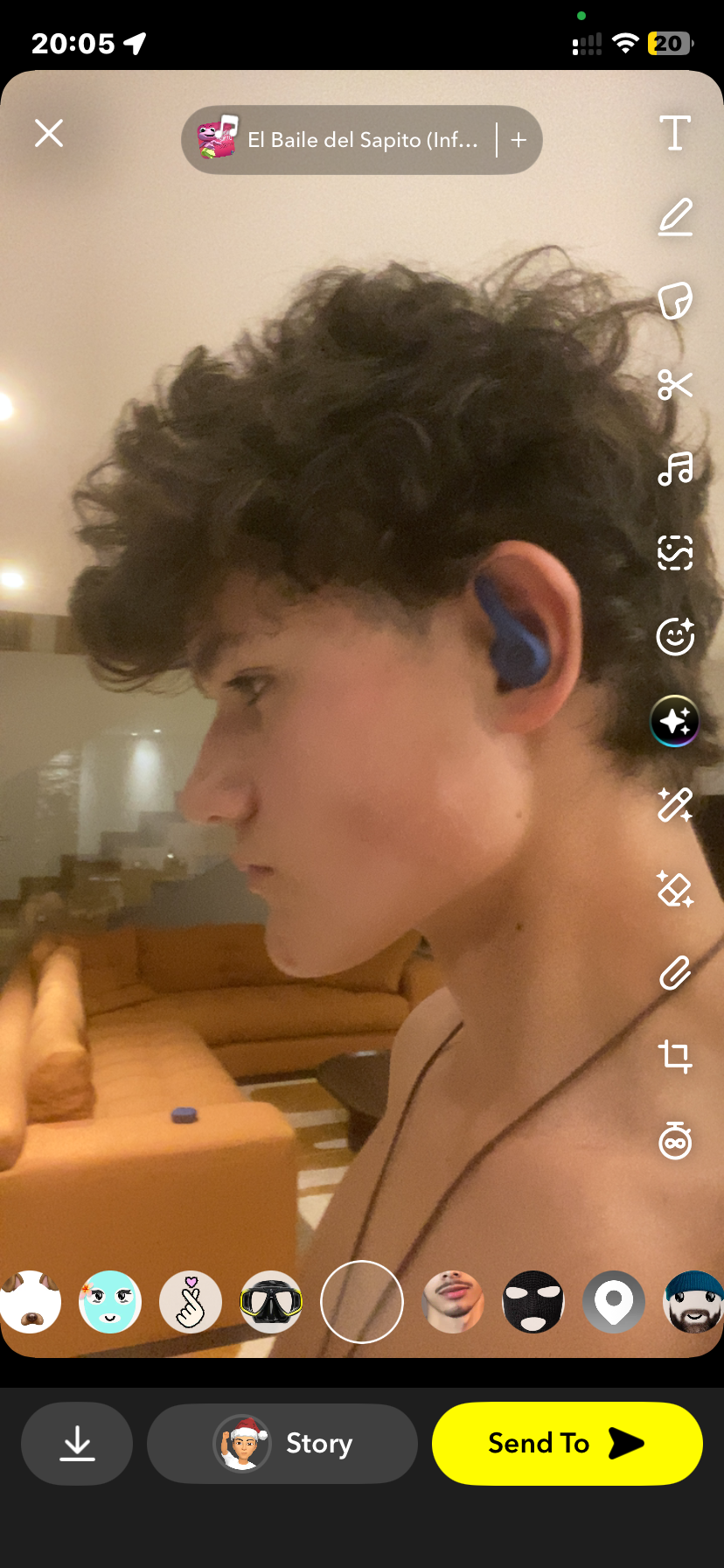Use the scissors cutout tool
The width and height of the screenshot is (724, 1568).
(674, 384)
